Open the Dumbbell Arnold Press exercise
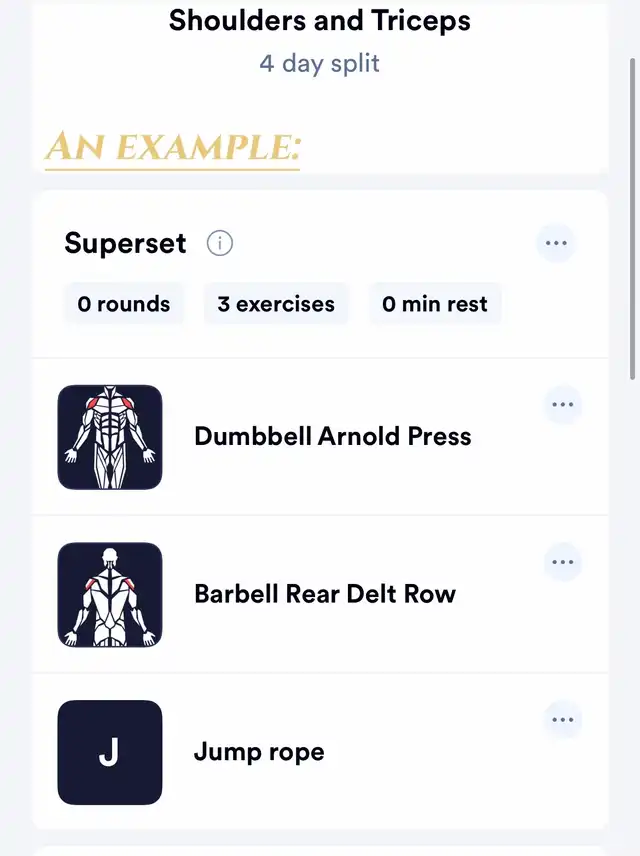This screenshot has height=856, width=640. click(x=332, y=436)
